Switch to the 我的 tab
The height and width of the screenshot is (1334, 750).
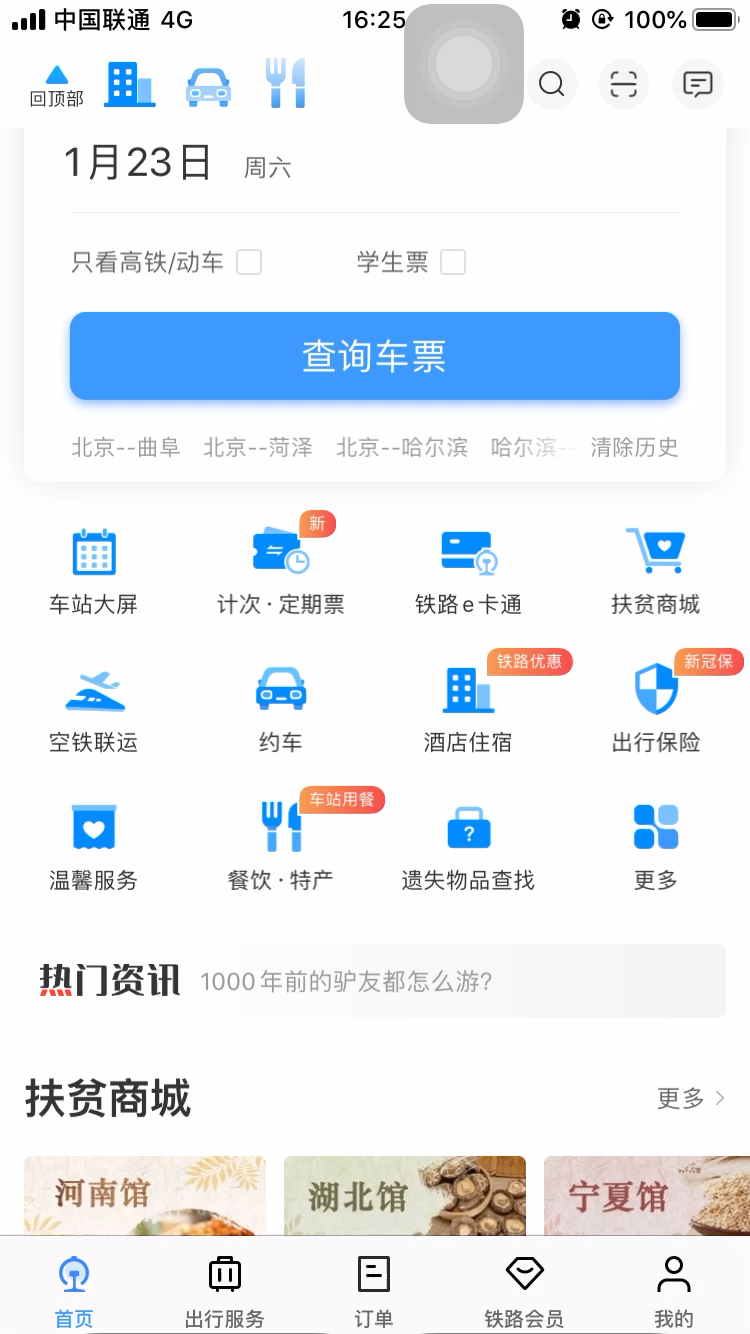click(674, 1291)
